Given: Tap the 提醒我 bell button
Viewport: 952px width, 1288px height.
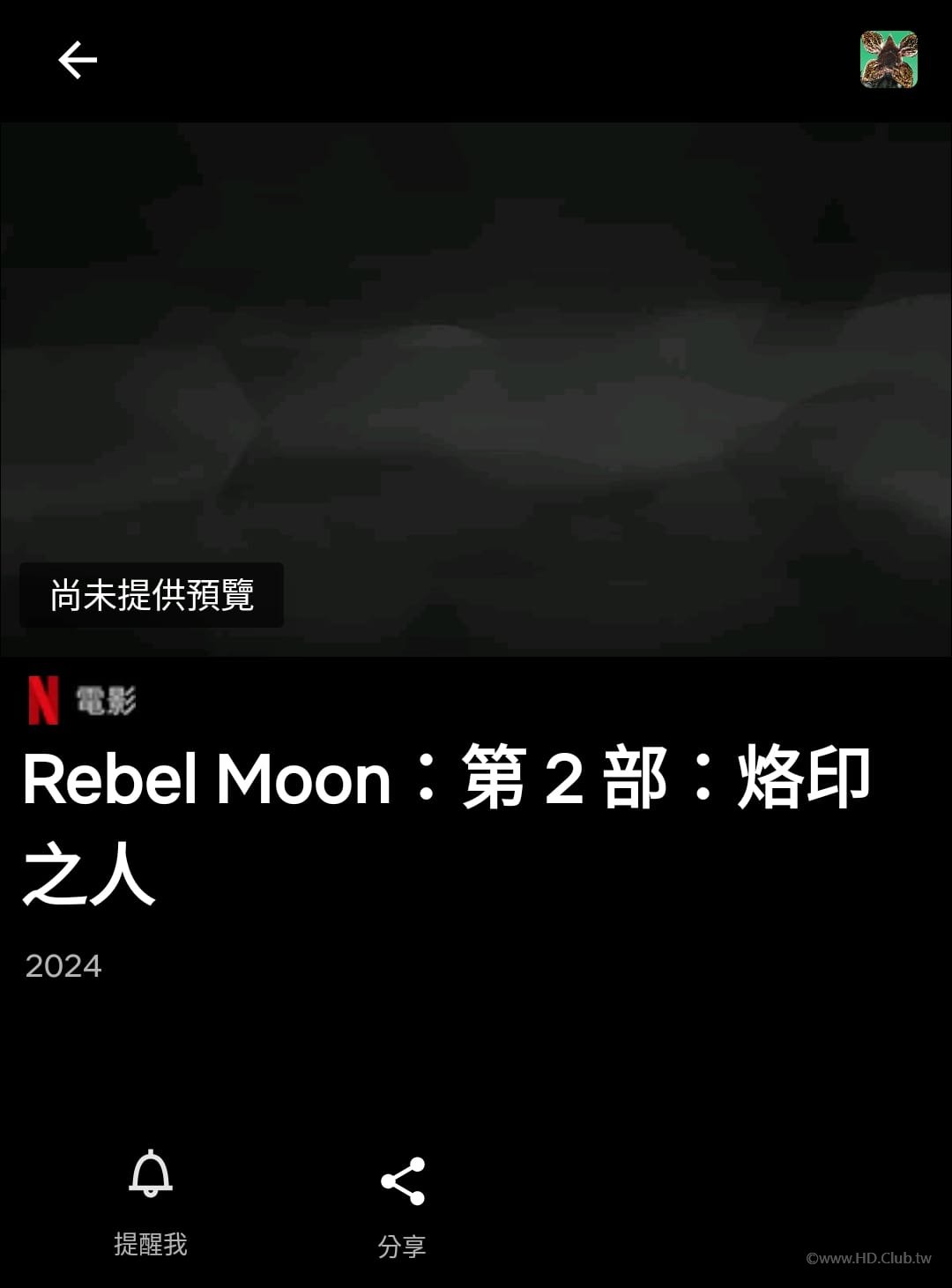Looking at the screenshot, I should (x=151, y=1199).
